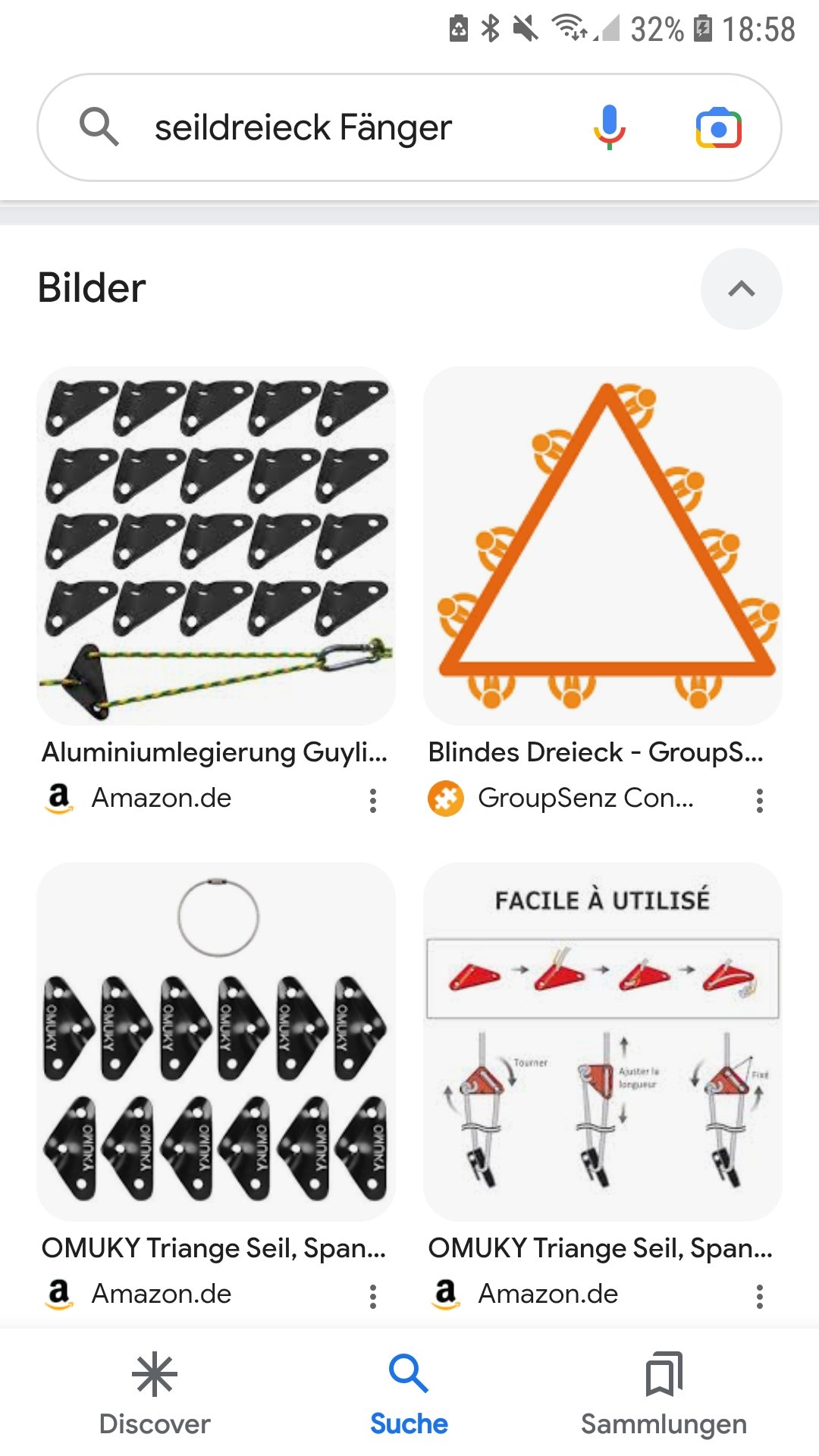The height and width of the screenshot is (1456, 819).
Task: Open the OMUKY result labeled "FACILE À UTILISÉ"
Action: coord(603,1041)
